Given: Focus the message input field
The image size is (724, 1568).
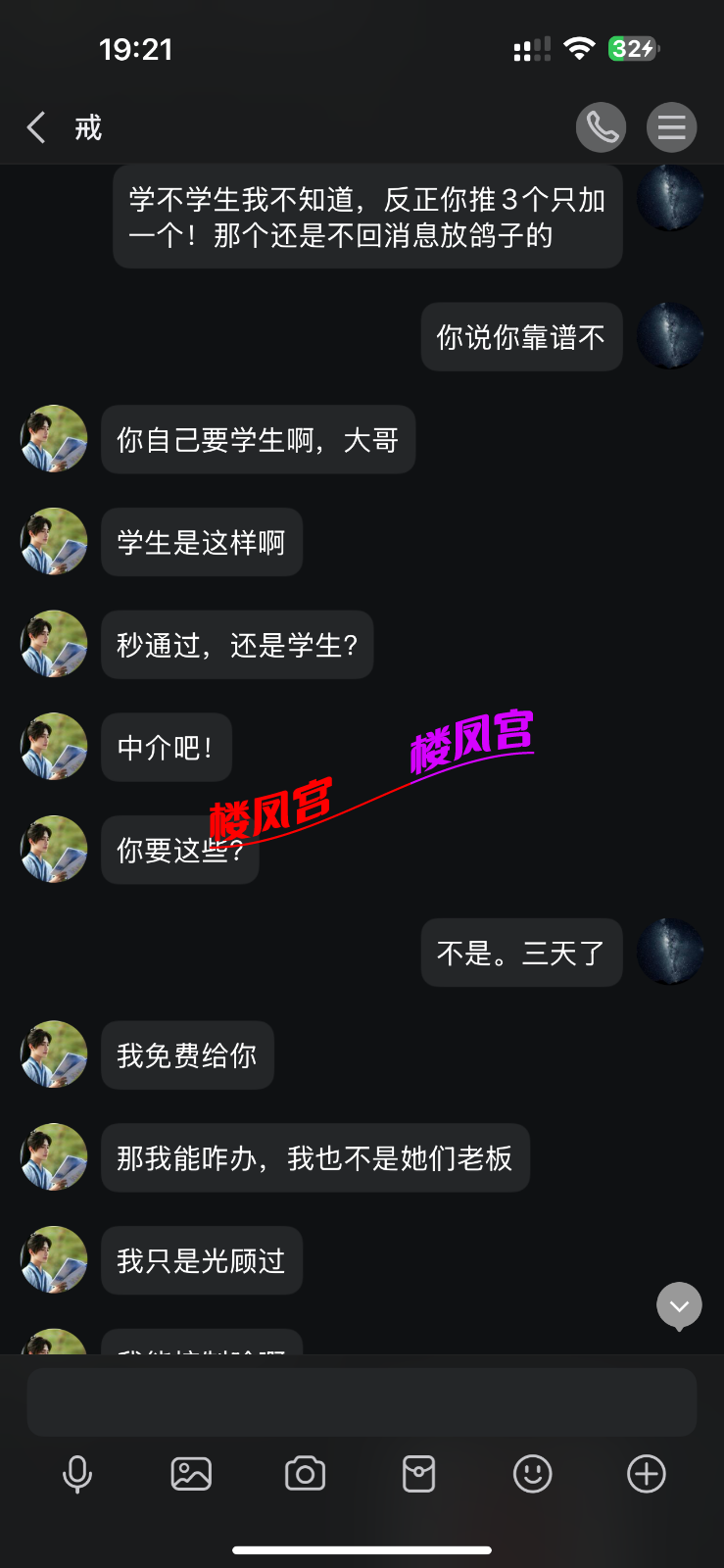Looking at the screenshot, I should click(x=362, y=1402).
